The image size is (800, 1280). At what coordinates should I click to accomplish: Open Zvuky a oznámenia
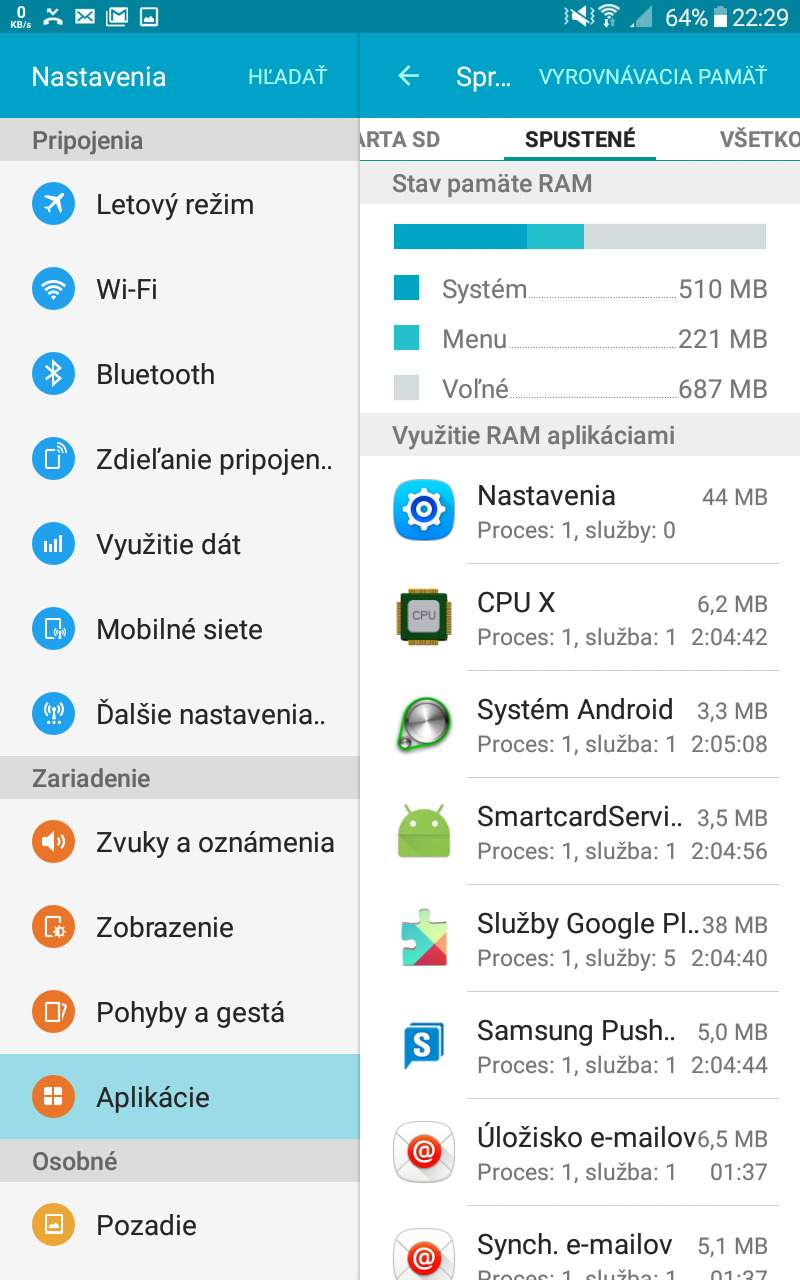[x=179, y=842]
